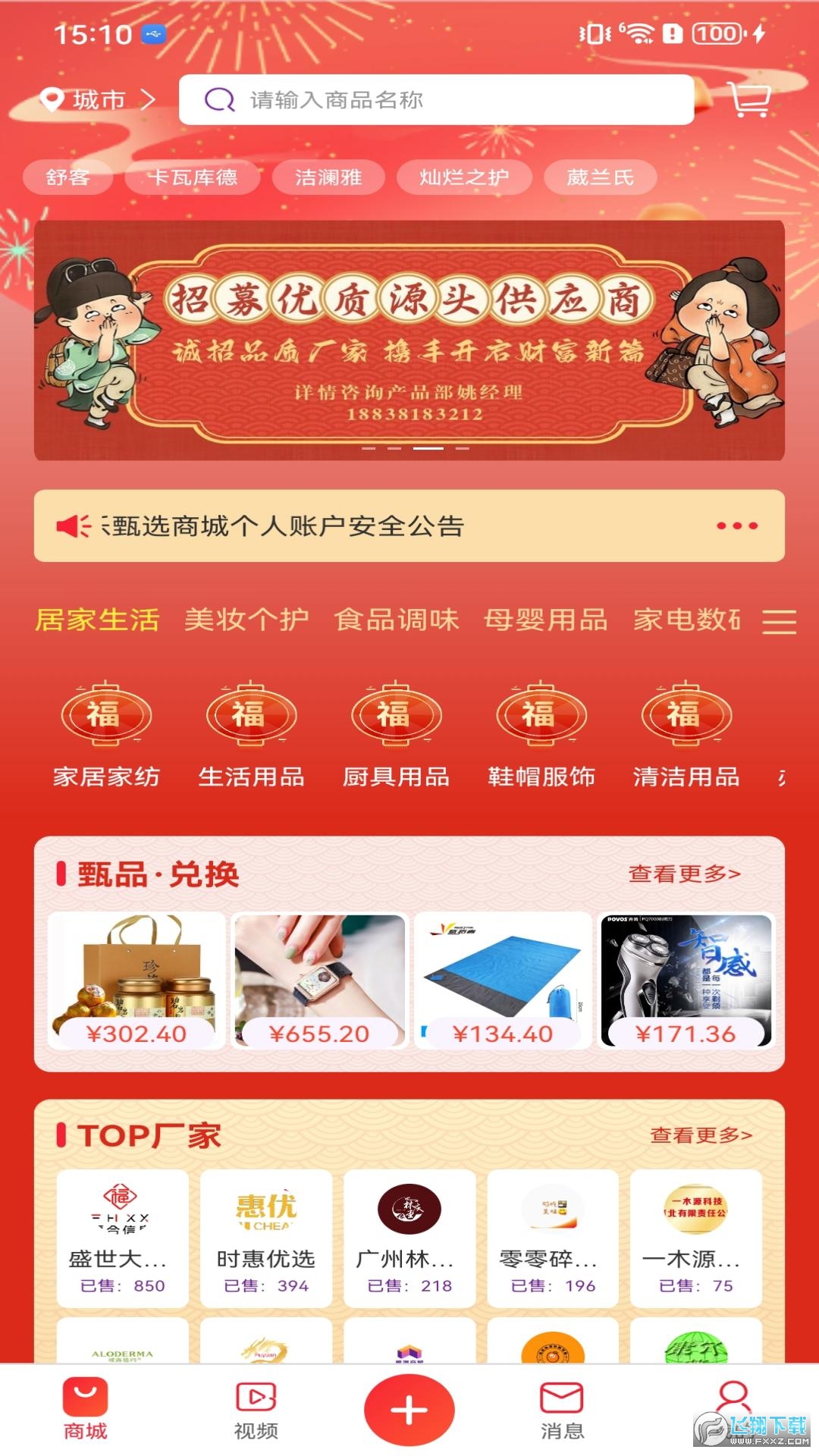The width and height of the screenshot is (819, 1456).
Task: Select the 戴兰氏 brand chip
Action: pyautogui.click(x=600, y=177)
